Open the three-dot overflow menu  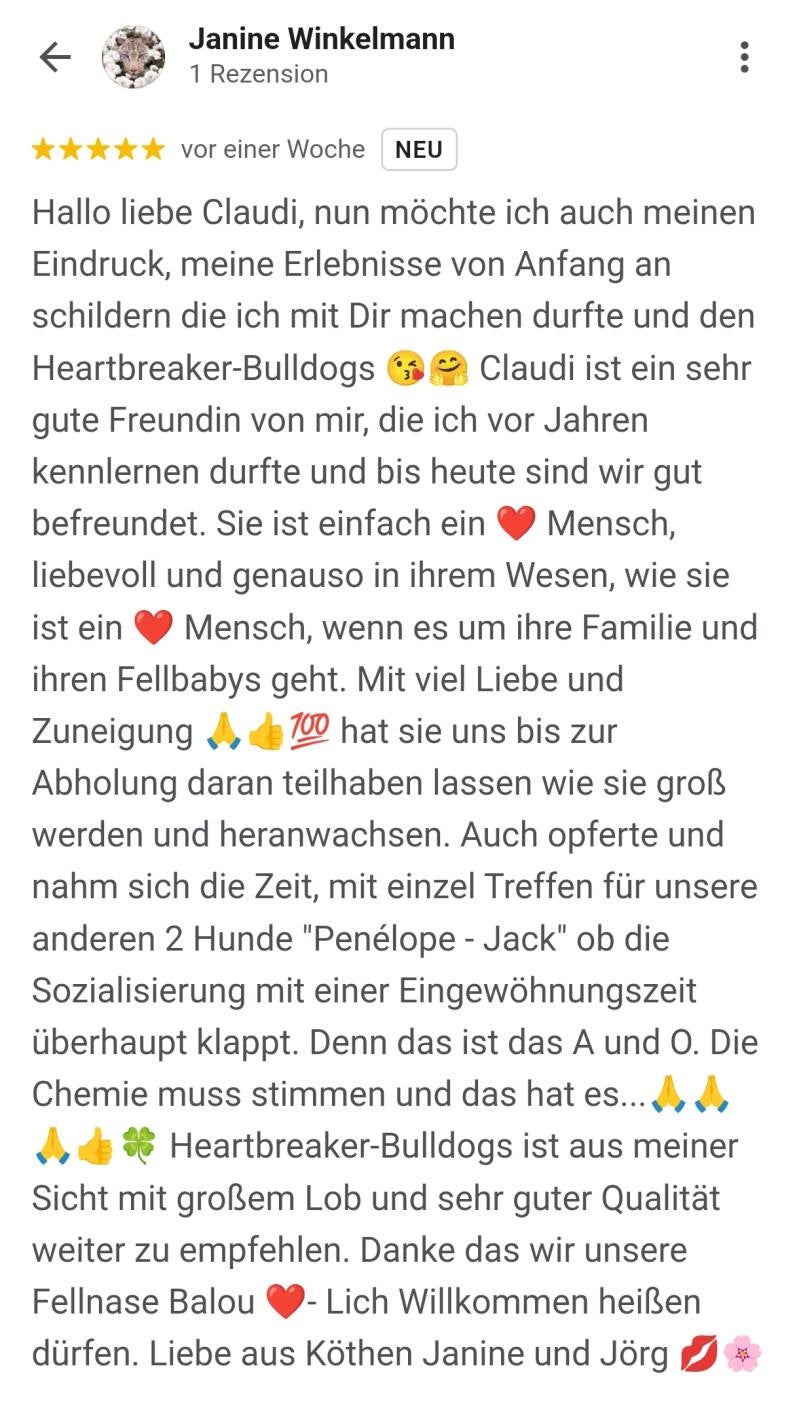click(x=744, y=57)
